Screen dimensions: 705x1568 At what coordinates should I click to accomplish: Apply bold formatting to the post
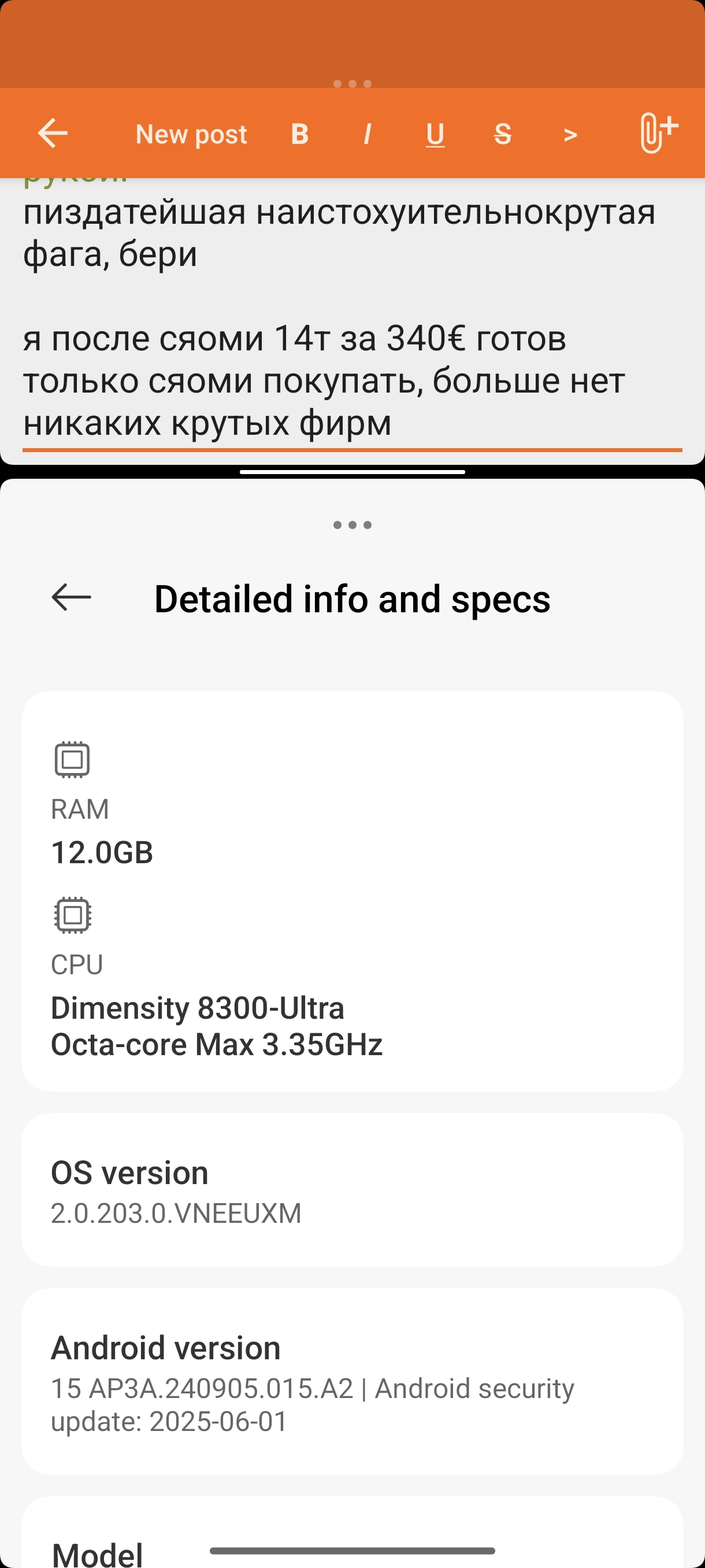tap(299, 134)
